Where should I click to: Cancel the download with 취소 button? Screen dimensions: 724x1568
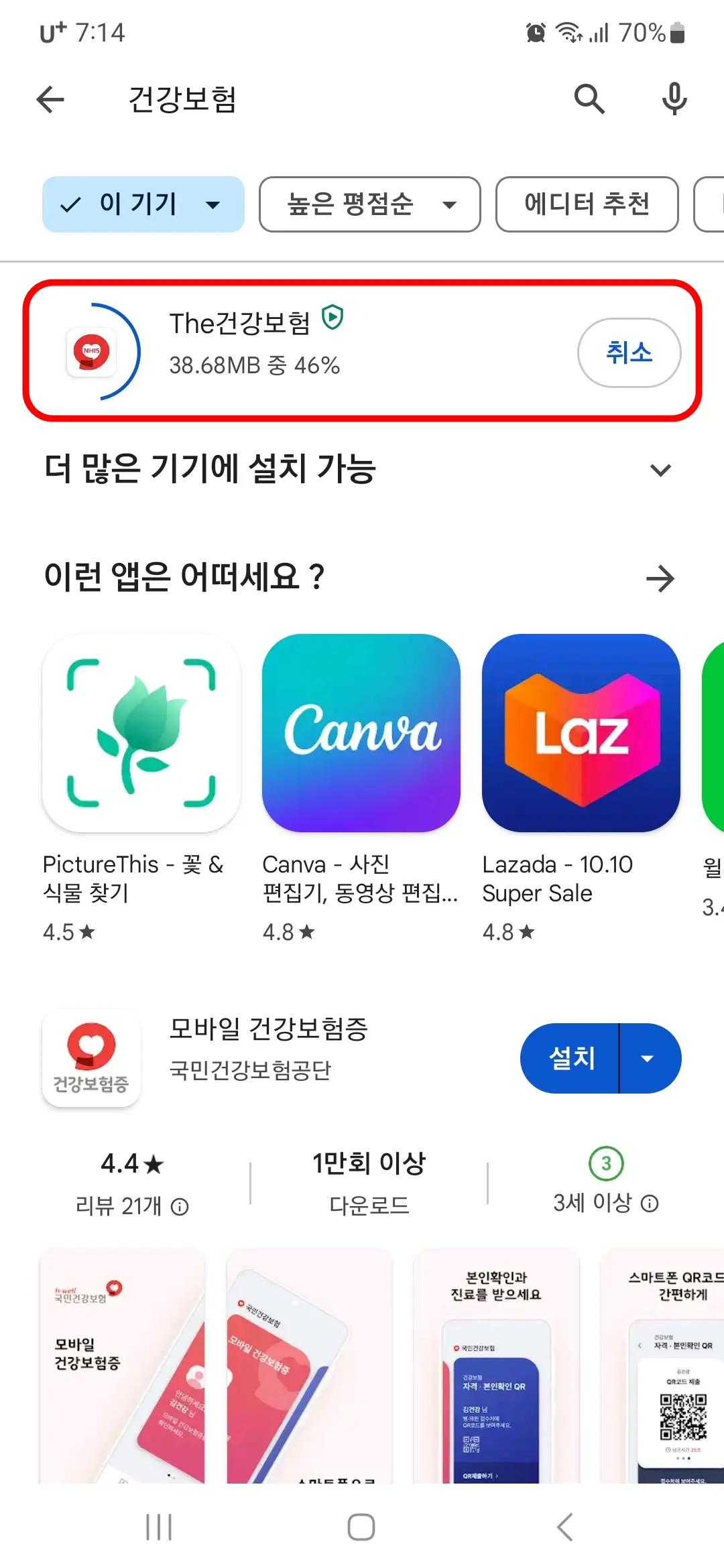(629, 353)
